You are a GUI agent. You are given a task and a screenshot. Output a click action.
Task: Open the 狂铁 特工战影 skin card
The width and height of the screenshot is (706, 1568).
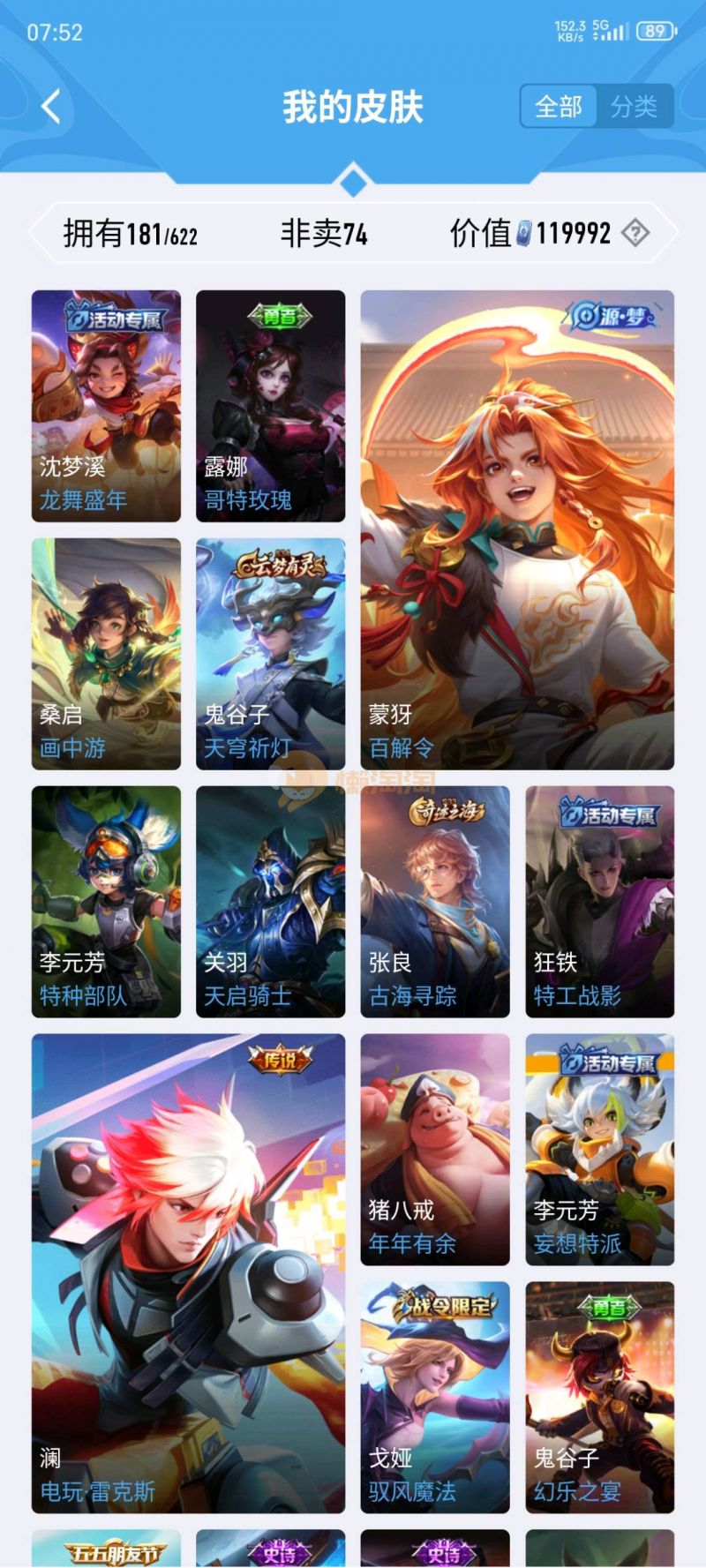(x=600, y=902)
